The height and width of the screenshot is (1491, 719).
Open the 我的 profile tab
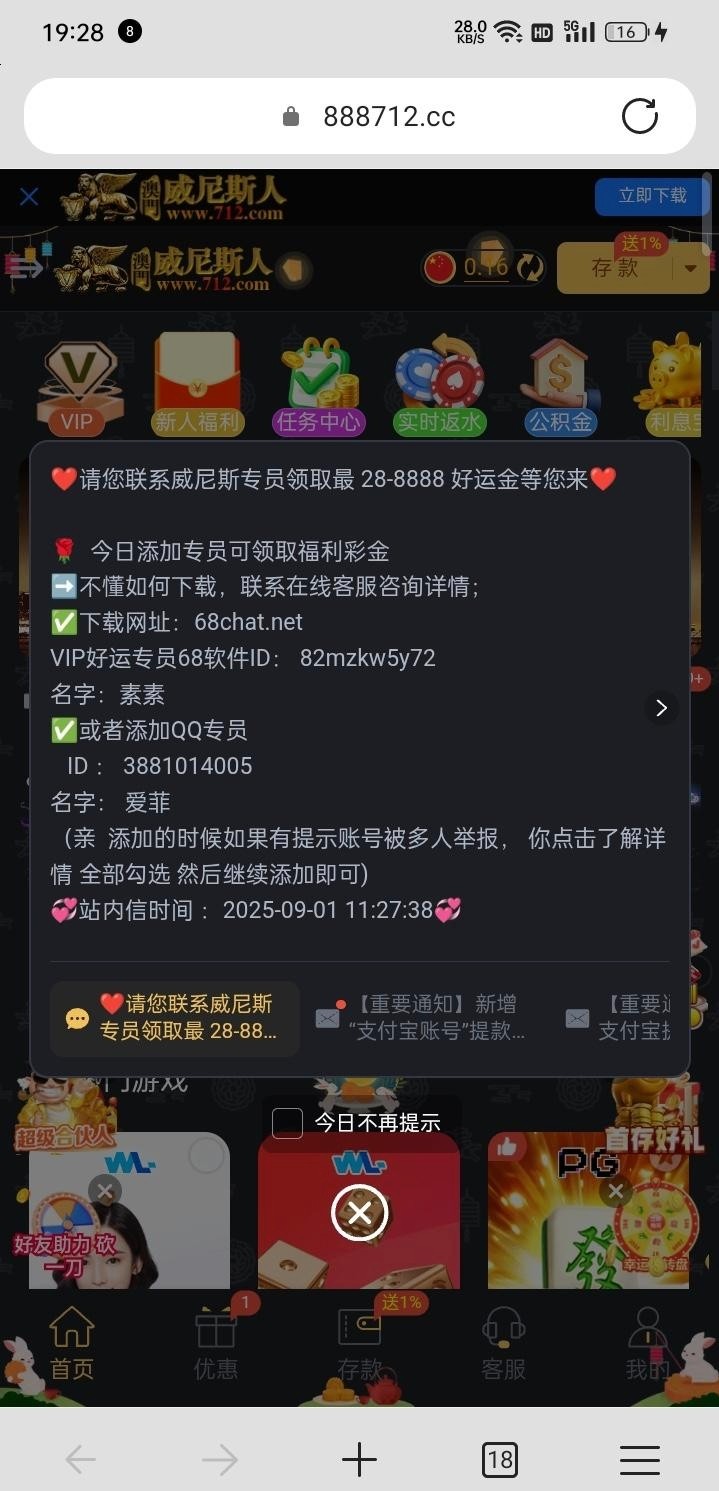click(647, 1345)
